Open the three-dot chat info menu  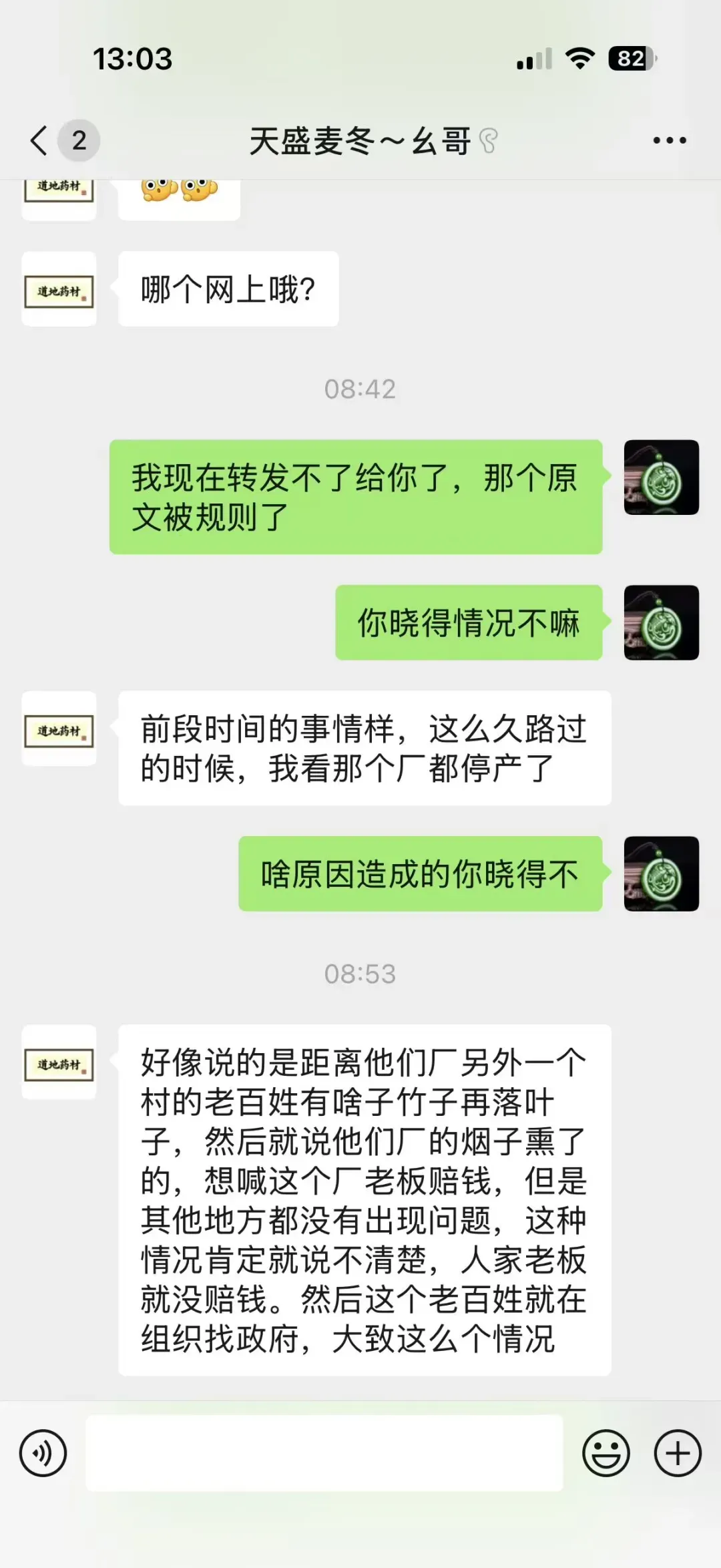[x=669, y=140]
